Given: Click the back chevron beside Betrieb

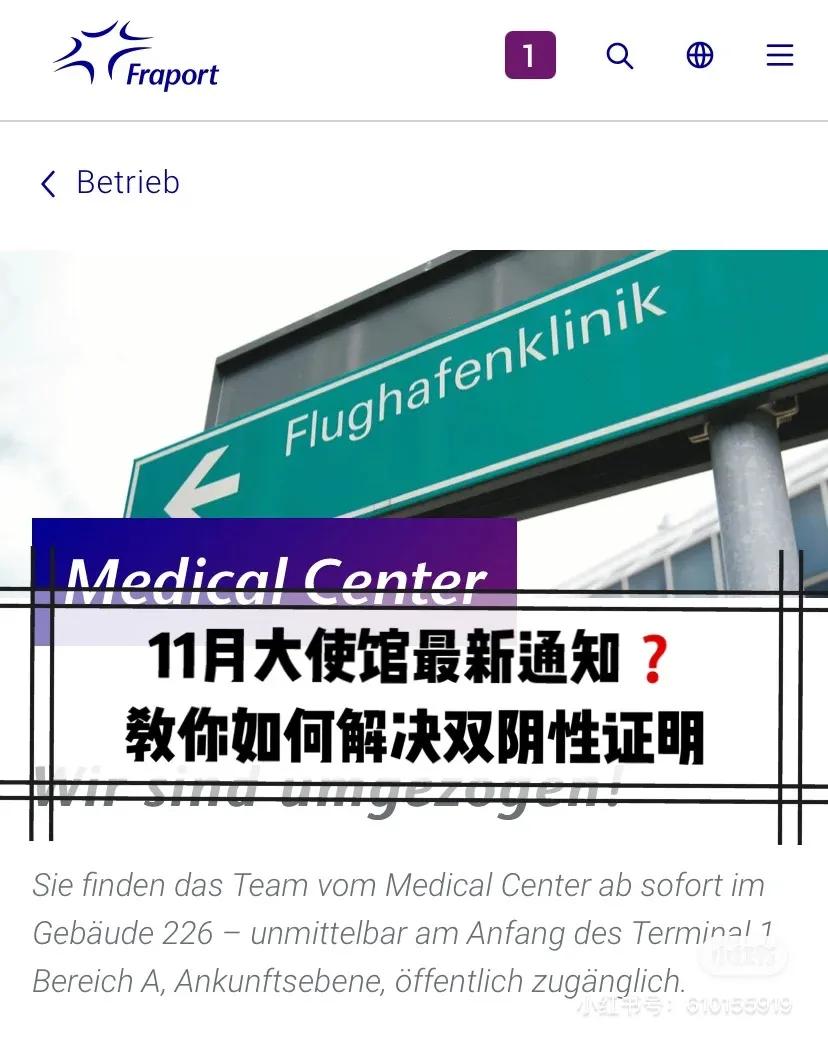Looking at the screenshot, I should click(x=48, y=183).
